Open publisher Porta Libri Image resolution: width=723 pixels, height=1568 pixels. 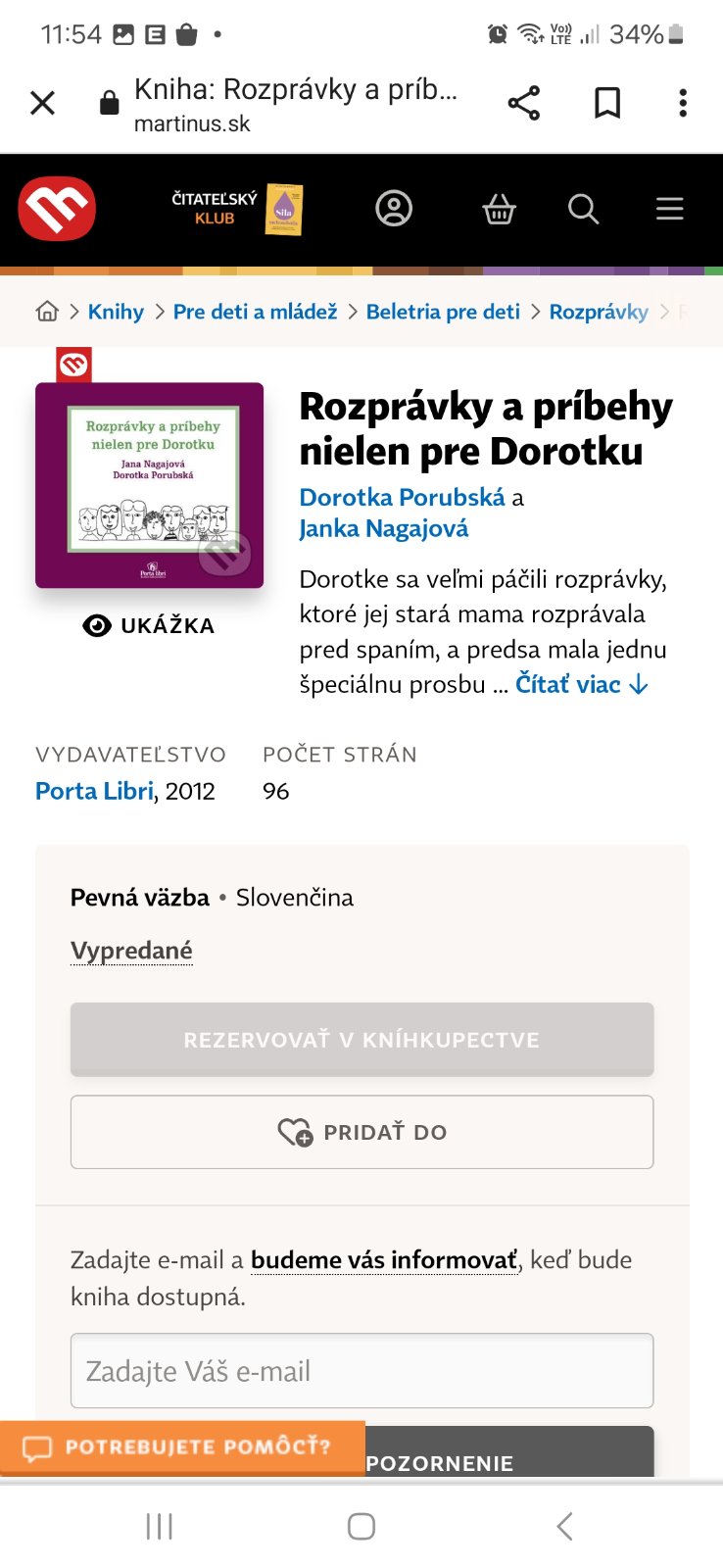94,791
